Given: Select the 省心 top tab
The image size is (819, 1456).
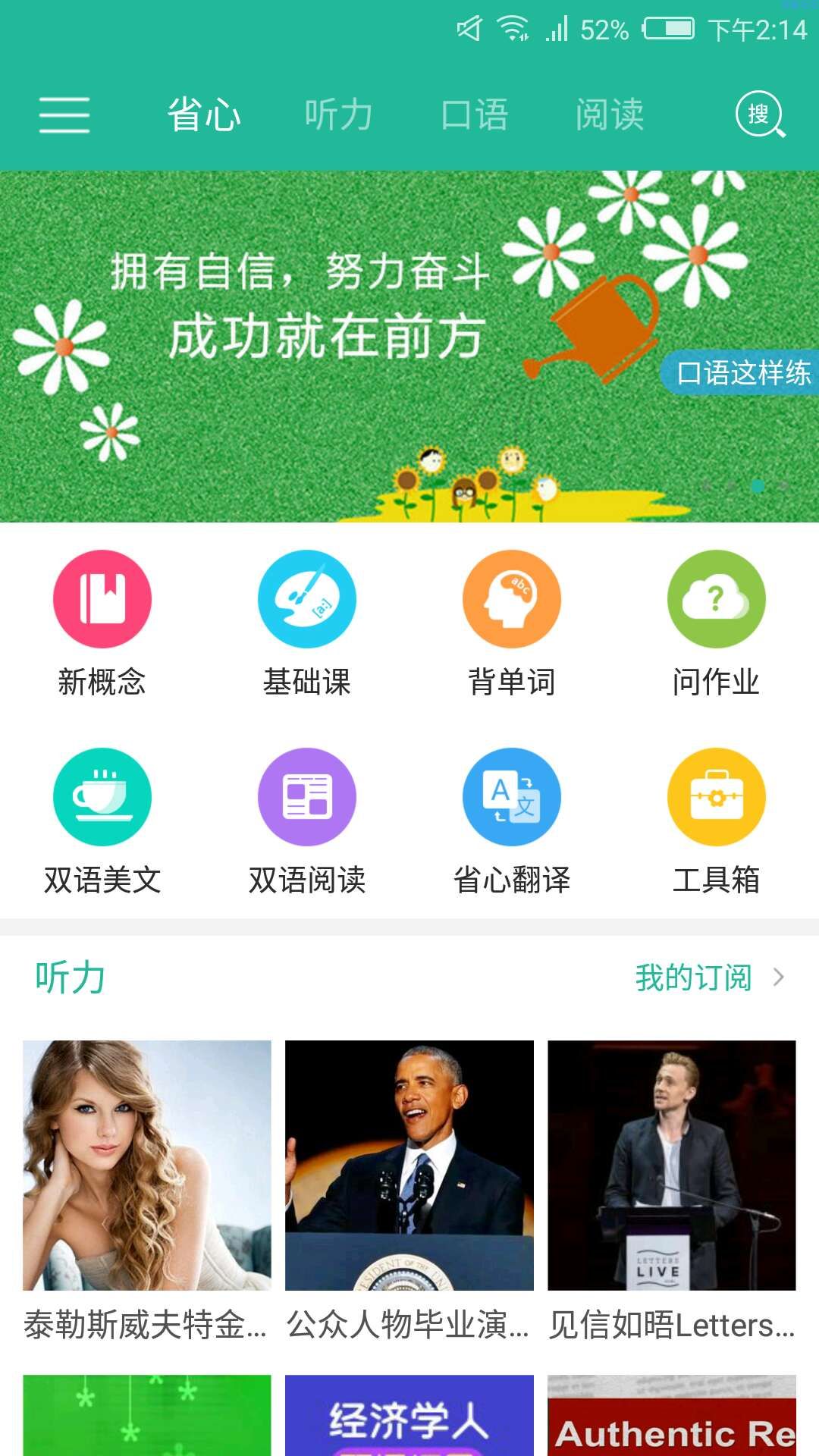Looking at the screenshot, I should tap(204, 115).
